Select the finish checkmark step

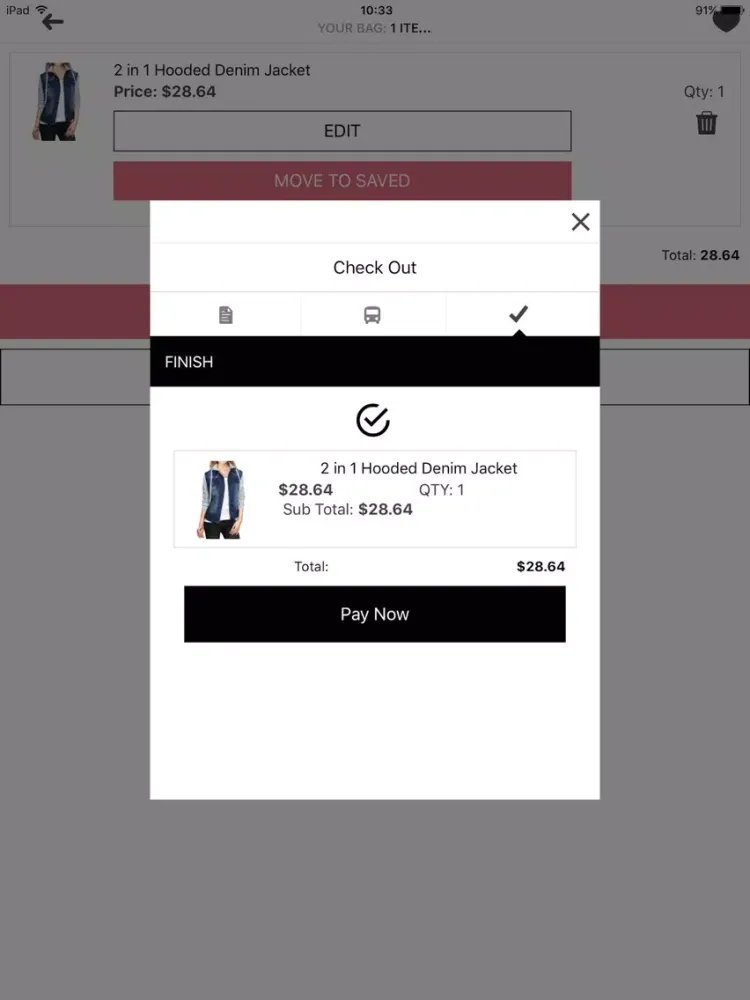[518, 315]
